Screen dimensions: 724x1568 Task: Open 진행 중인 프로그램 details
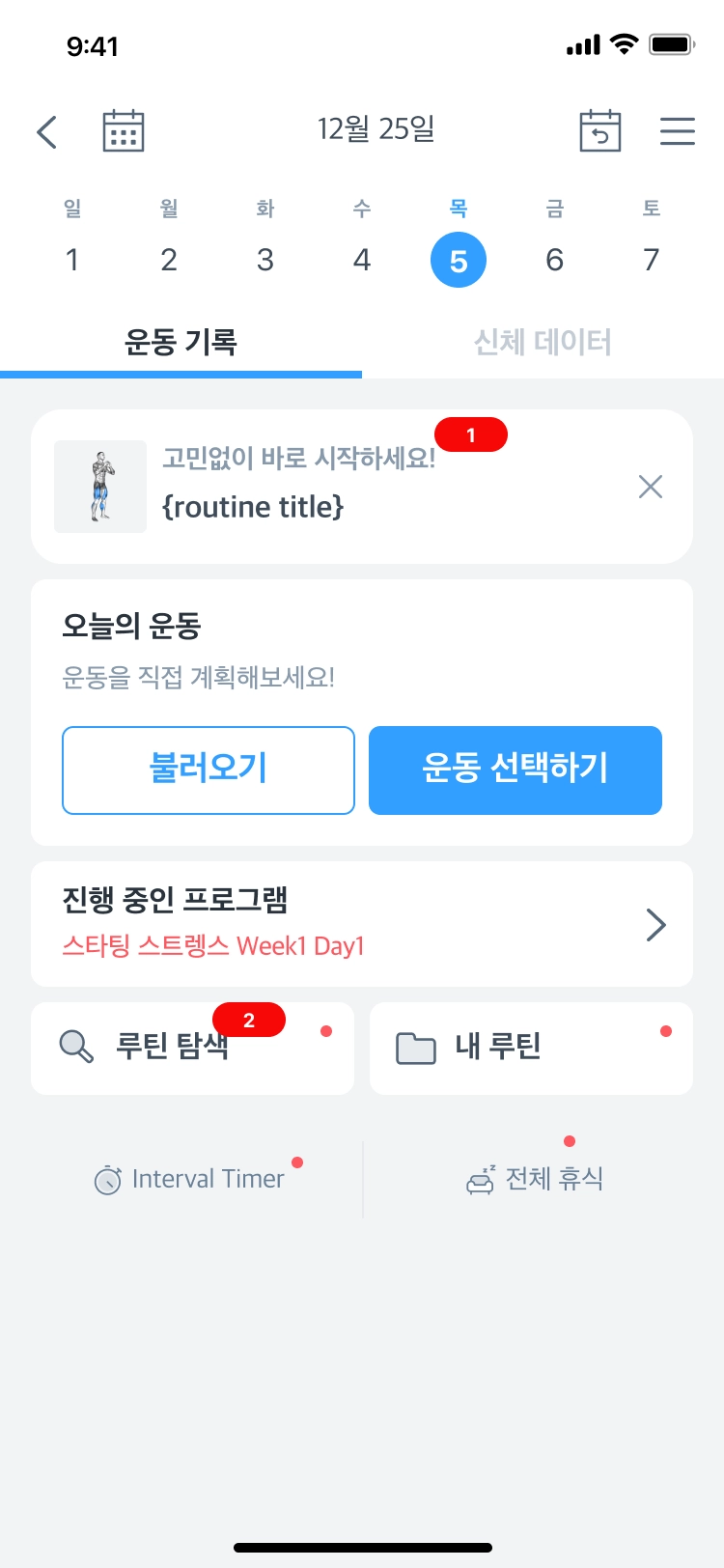coord(362,924)
